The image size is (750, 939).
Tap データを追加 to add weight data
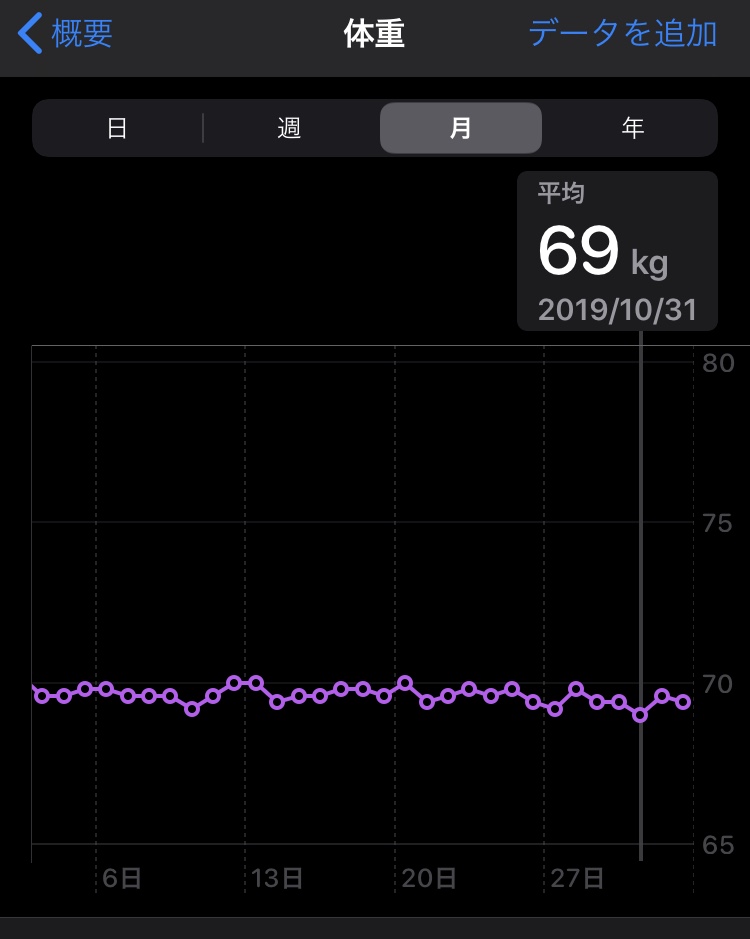tap(622, 34)
